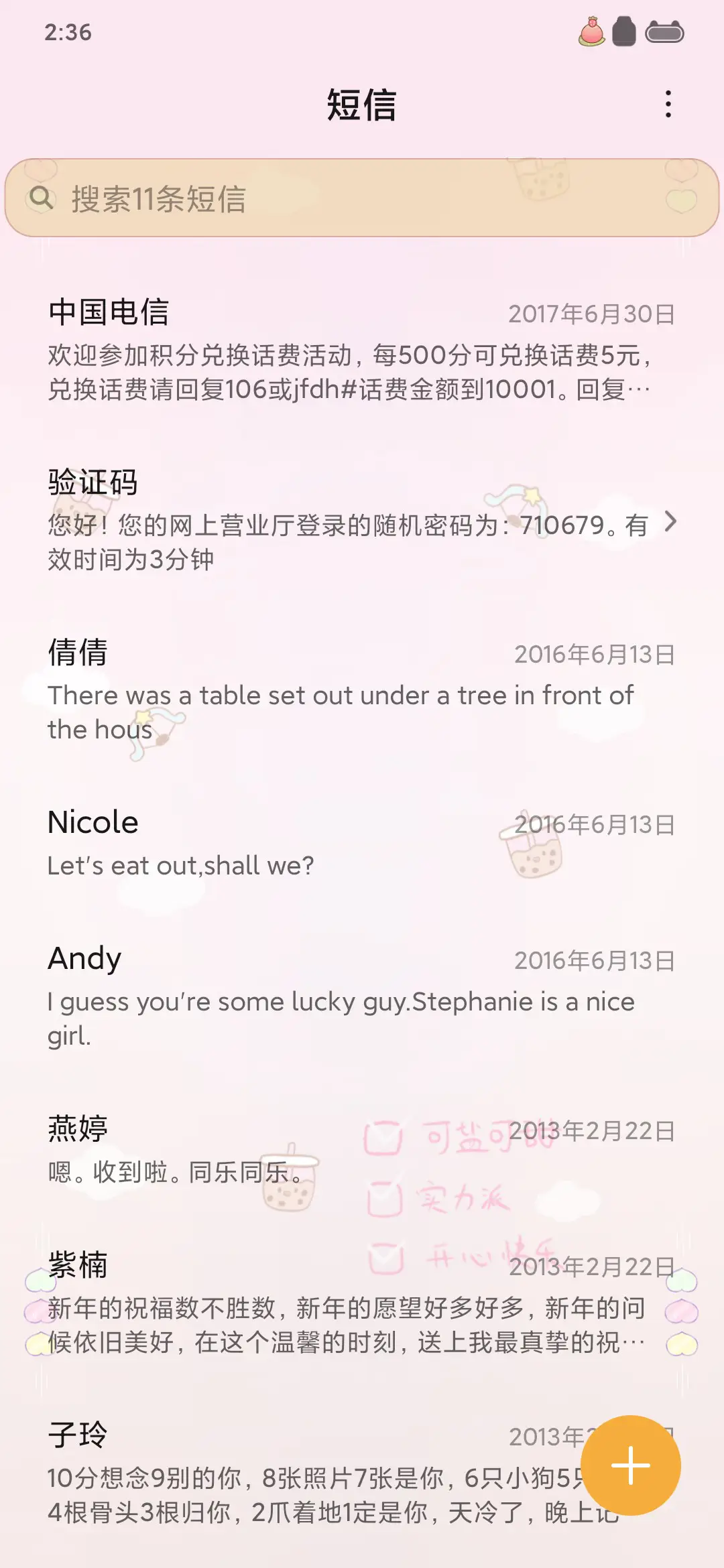Open the conversation with Andy

pos(362,996)
